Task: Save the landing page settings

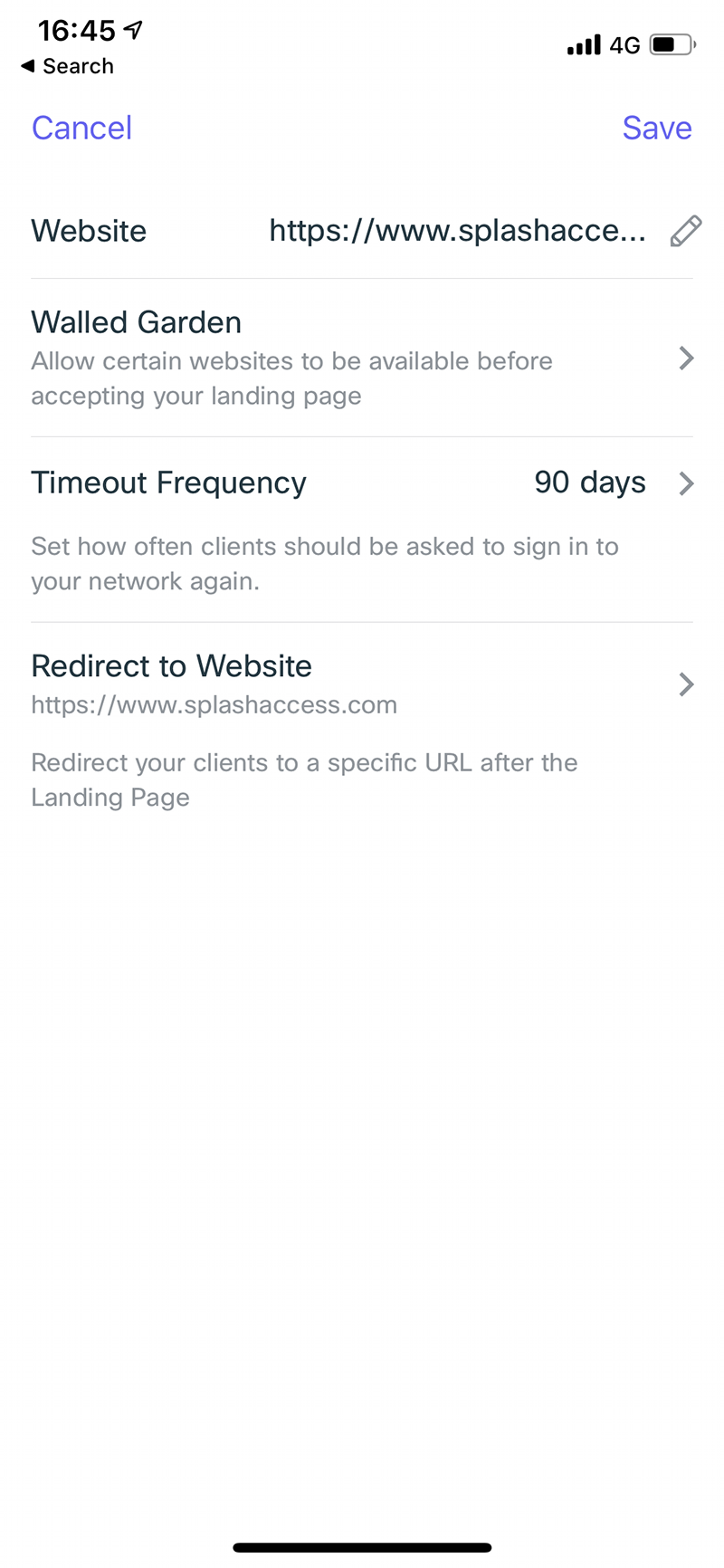Action: tap(656, 128)
